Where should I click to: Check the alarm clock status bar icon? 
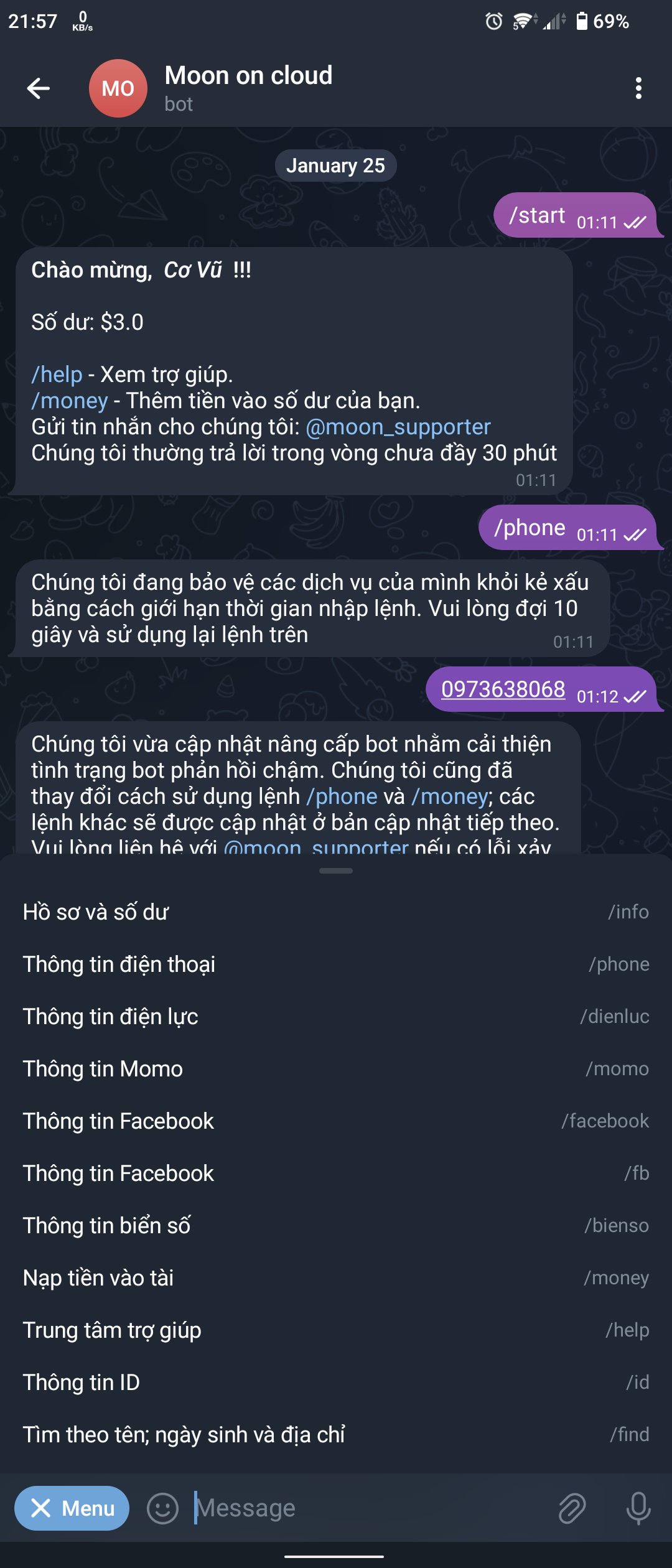coord(492,21)
